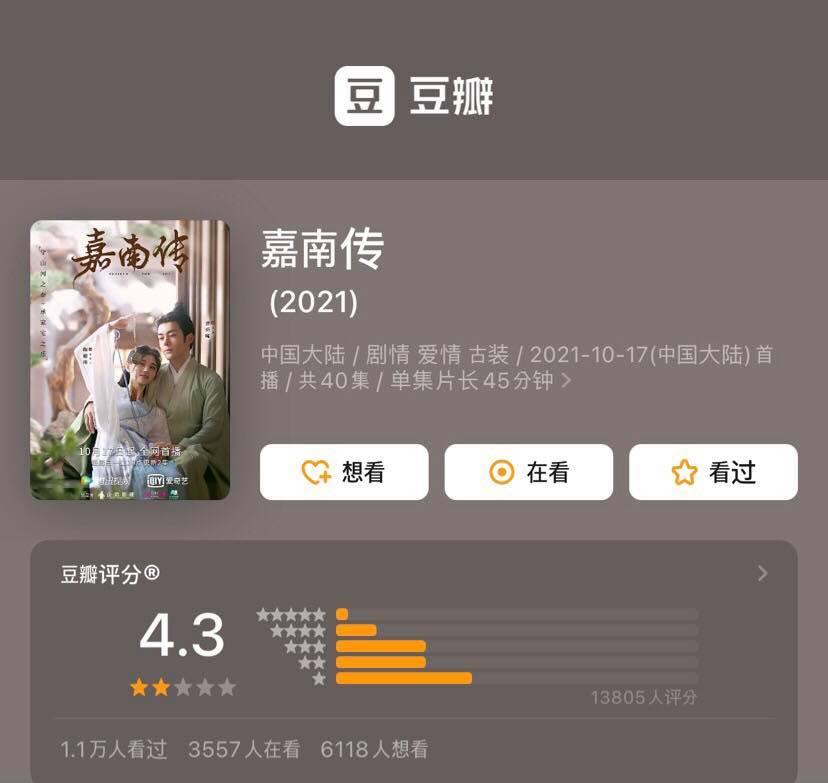Mark 嘉南传 as 在看
Screen dimensions: 828x783
click(528, 472)
